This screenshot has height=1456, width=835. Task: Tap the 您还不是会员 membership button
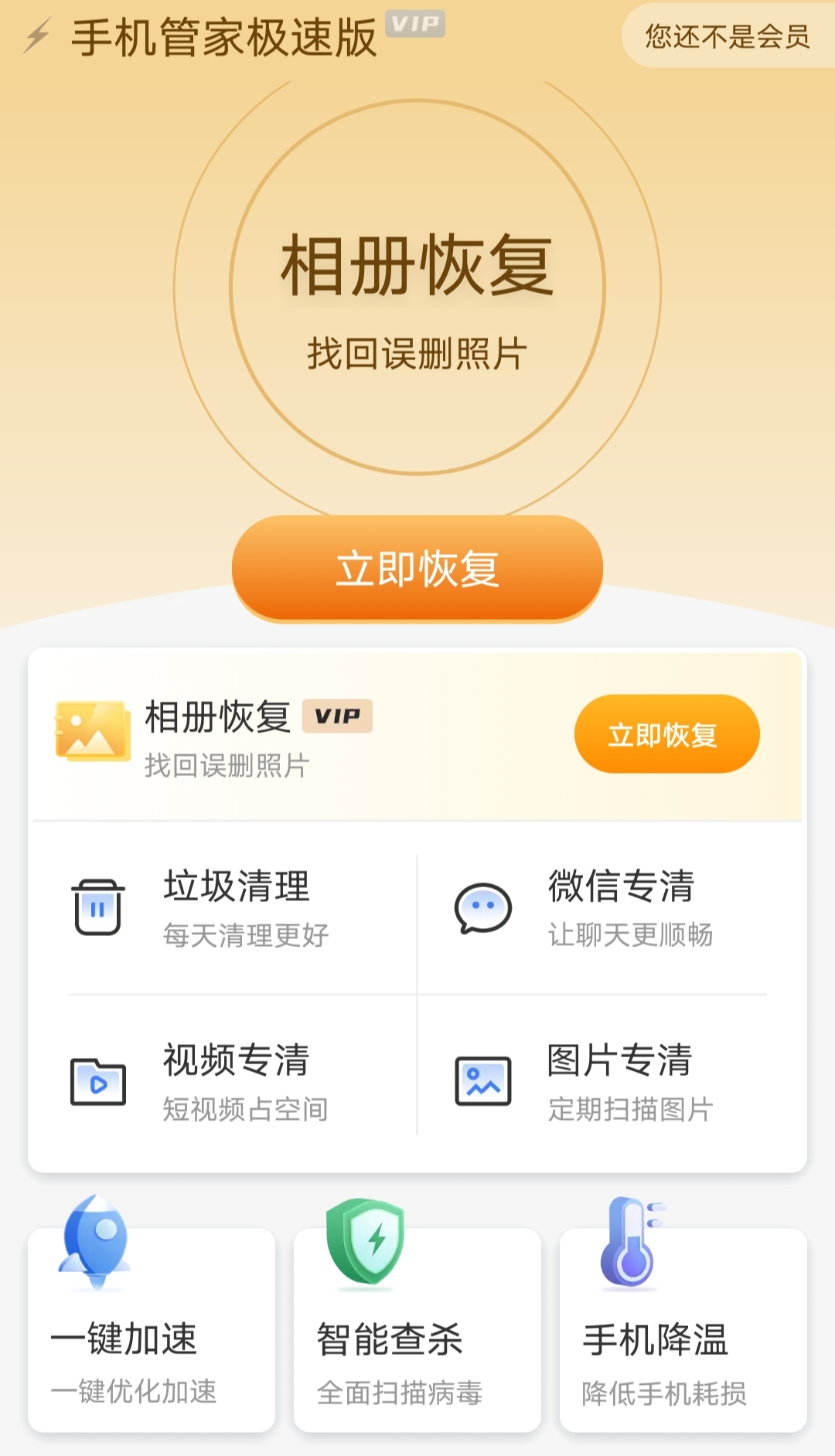[x=727, y=36]
